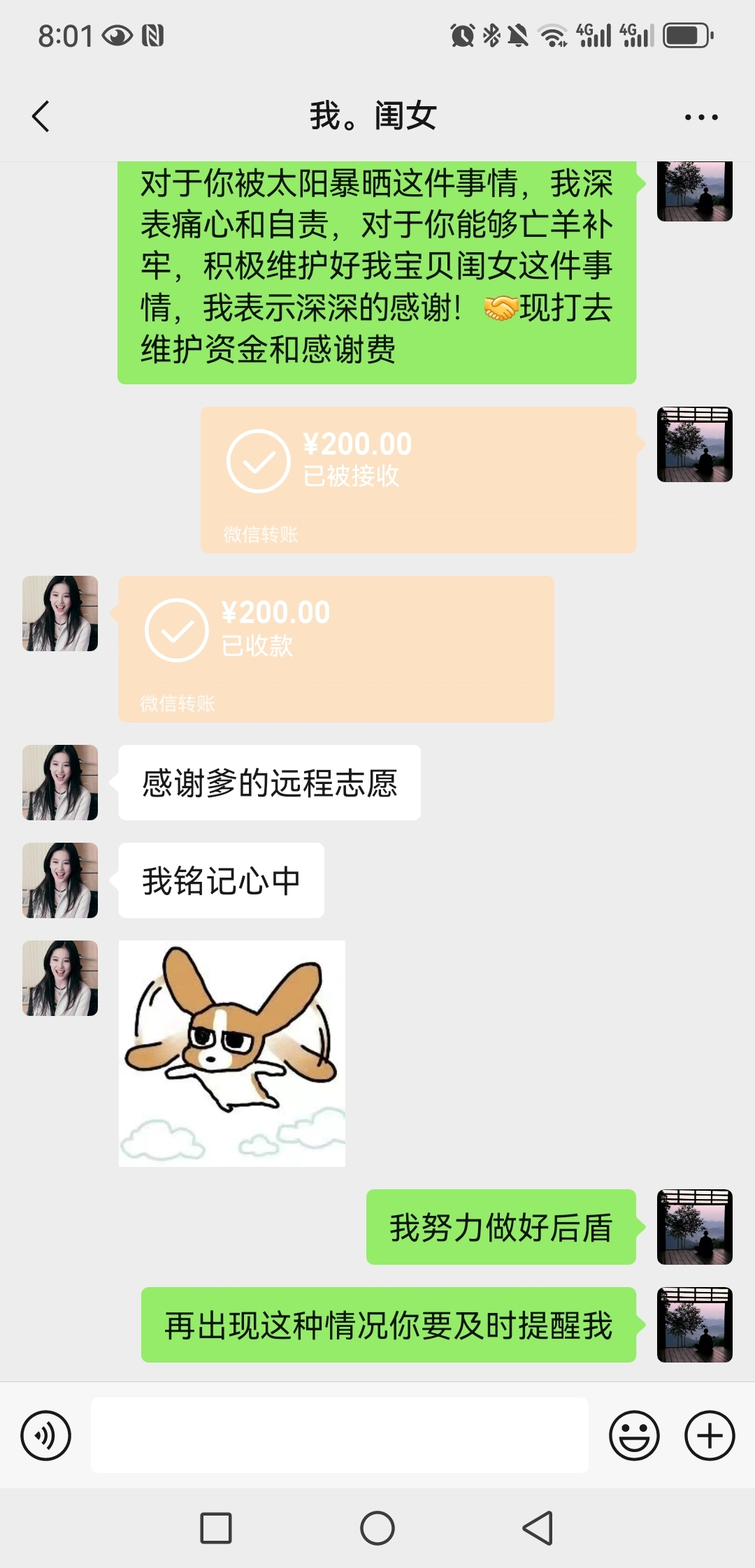Go back to the chat list
755x1568 pixels.
click(41, 116)
